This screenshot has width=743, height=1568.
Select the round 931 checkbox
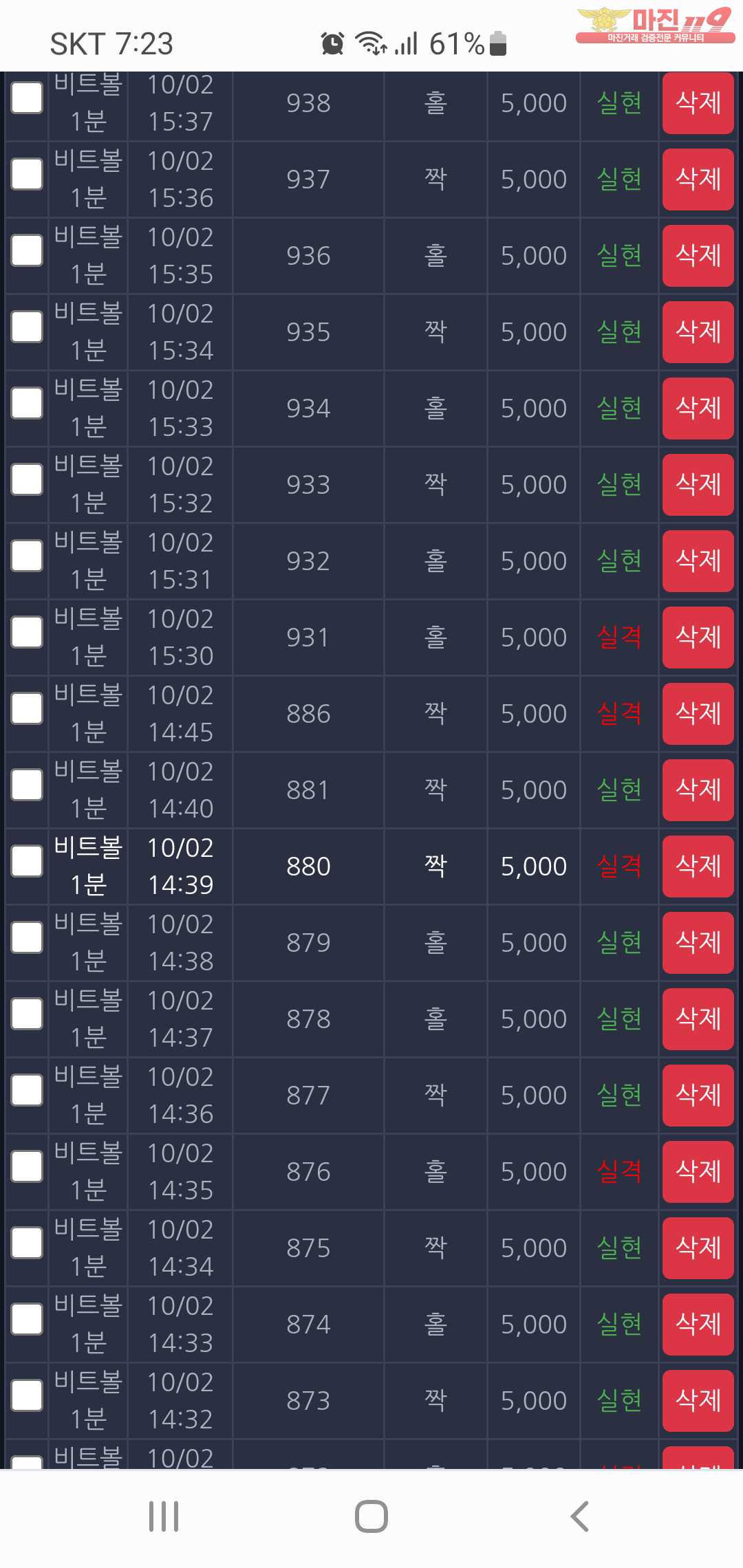[27, 632]
